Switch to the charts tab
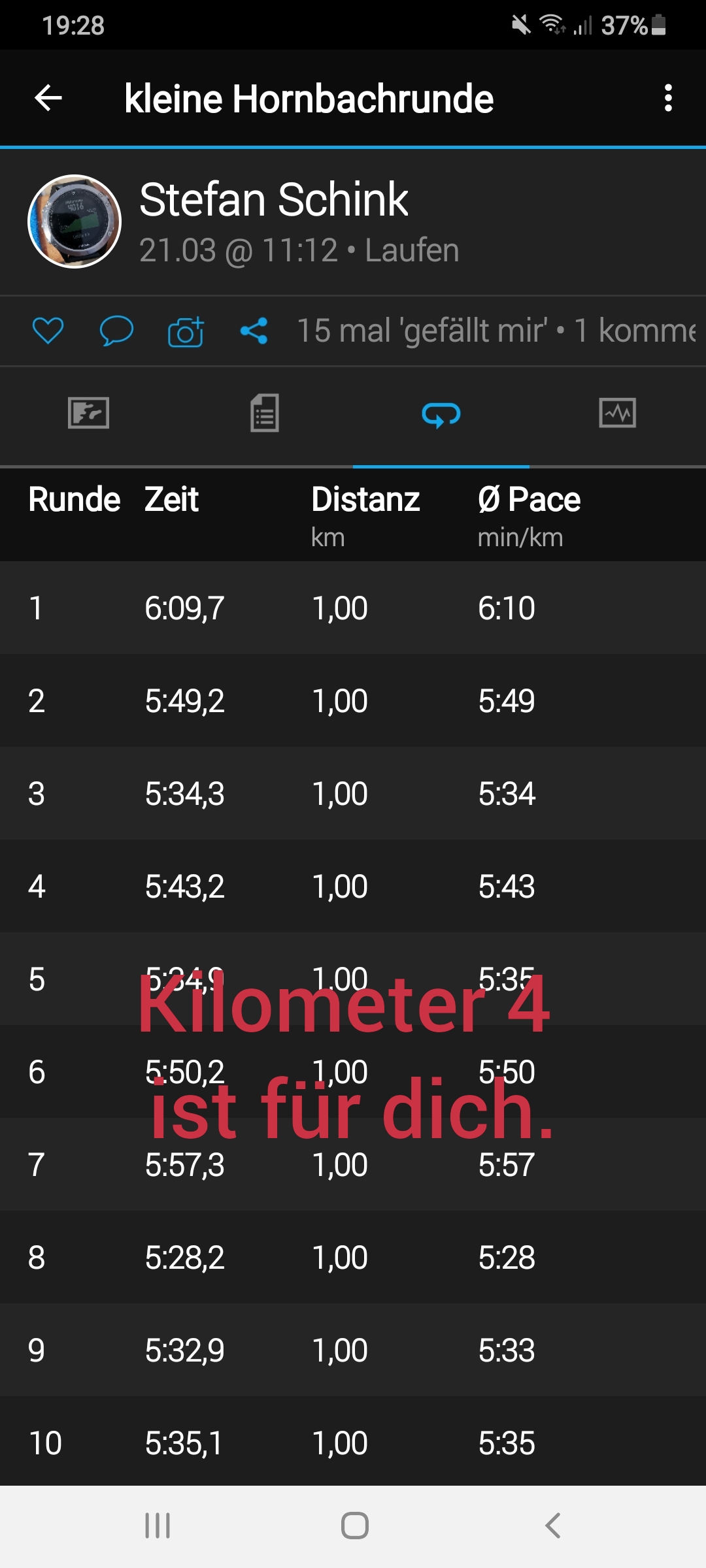The width and height of the screenshot is (706, 1568). tap(617, 414)
